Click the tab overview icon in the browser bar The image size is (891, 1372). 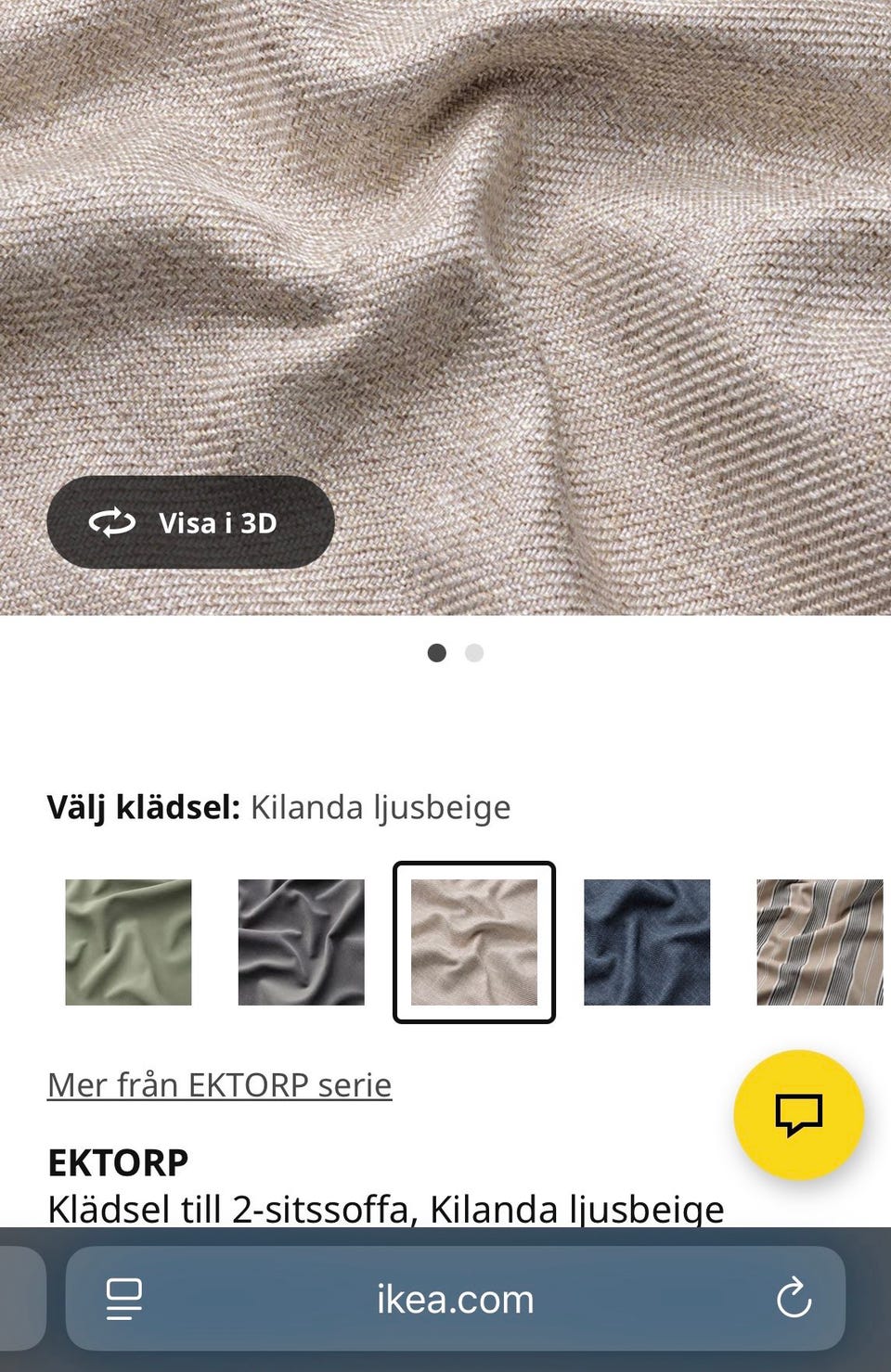click(x=121, y=1299)
